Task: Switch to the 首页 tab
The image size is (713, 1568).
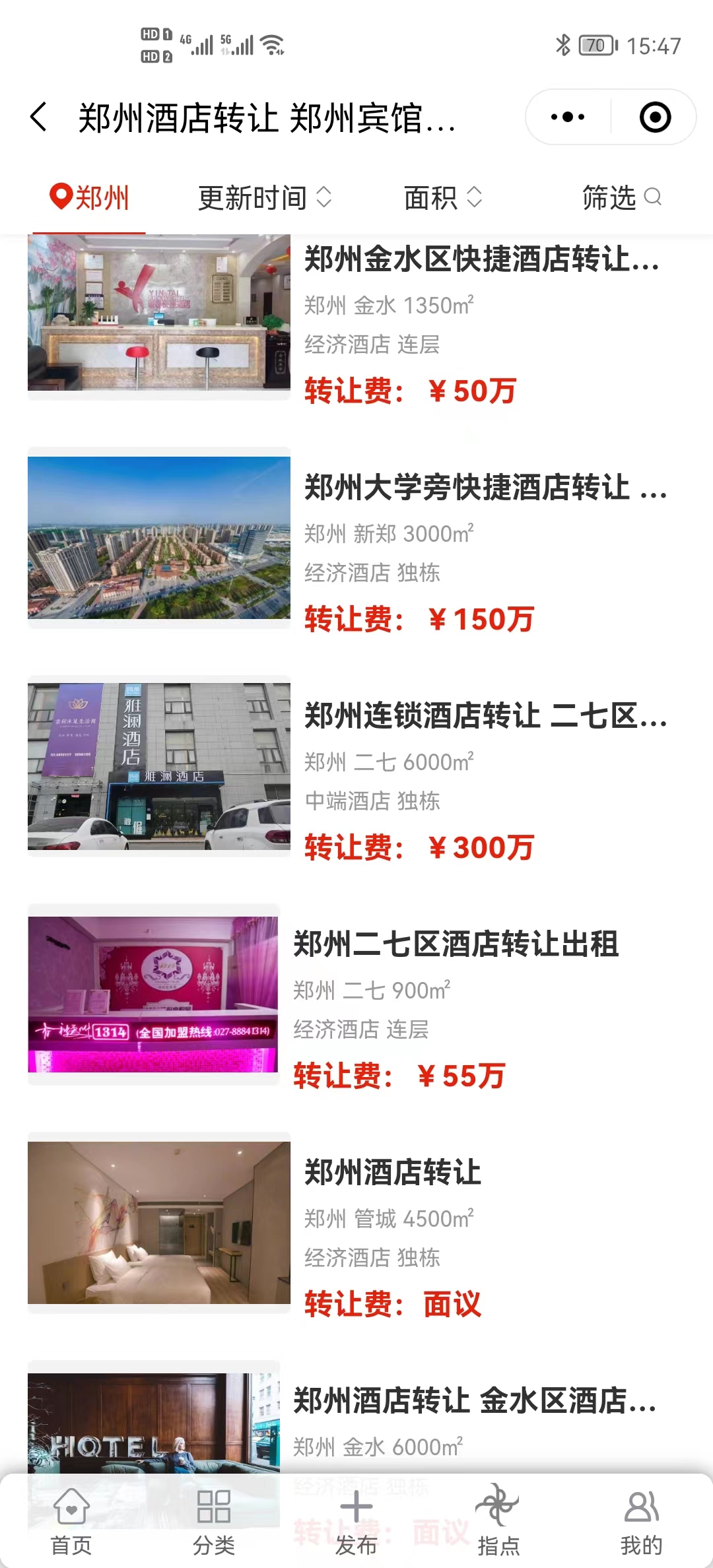Action: tap(71, 1518)
